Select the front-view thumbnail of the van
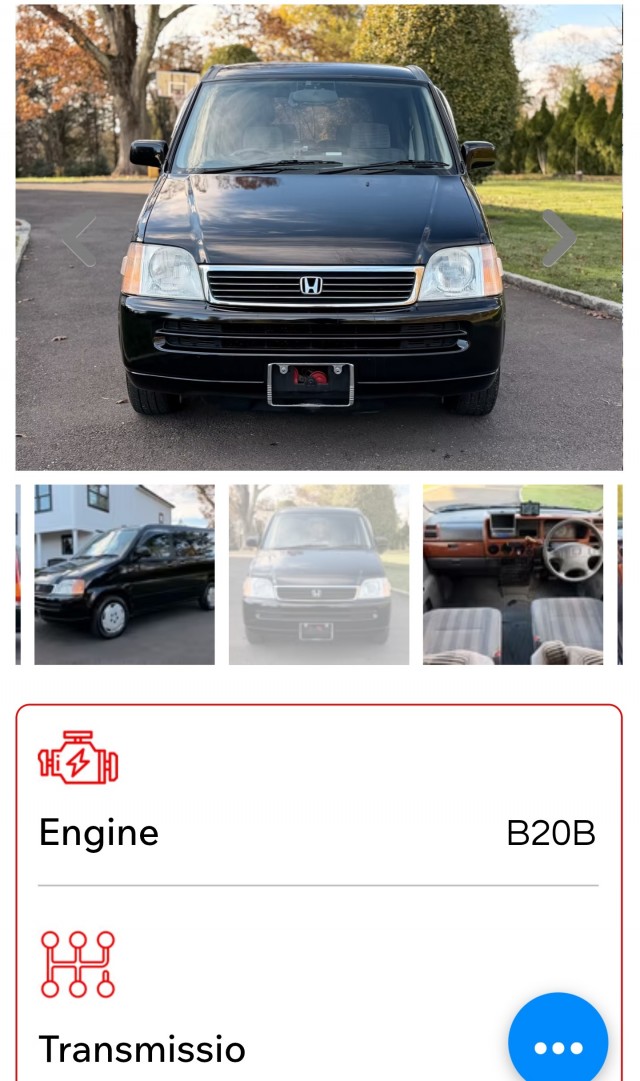Screen dimensions: 640x1081 [x=318, y=575]
